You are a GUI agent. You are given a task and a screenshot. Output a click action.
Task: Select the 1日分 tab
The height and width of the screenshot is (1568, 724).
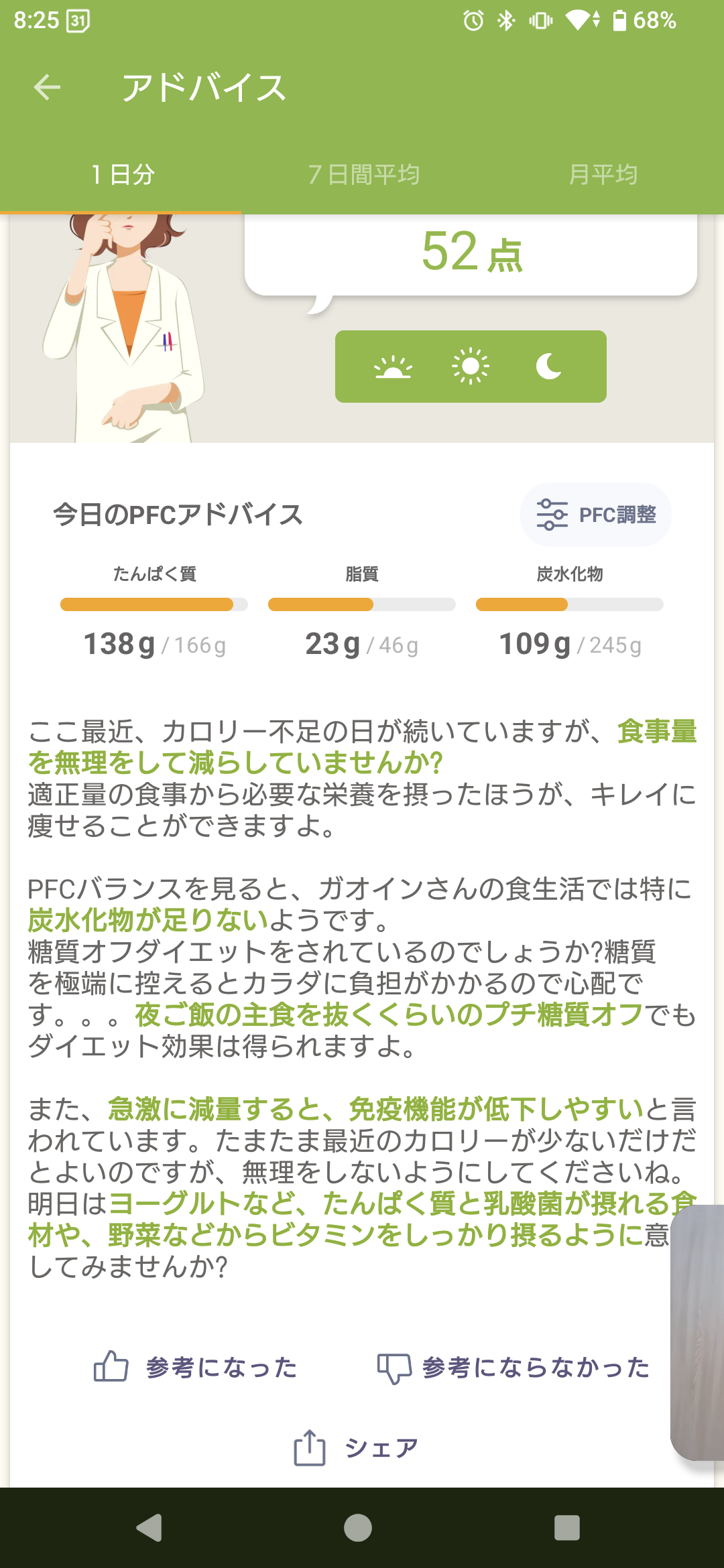123,174
